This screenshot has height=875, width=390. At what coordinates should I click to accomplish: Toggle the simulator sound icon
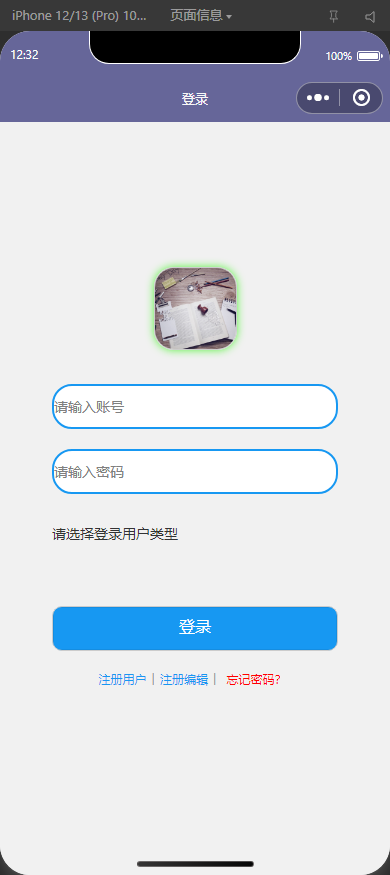[370, 17]
